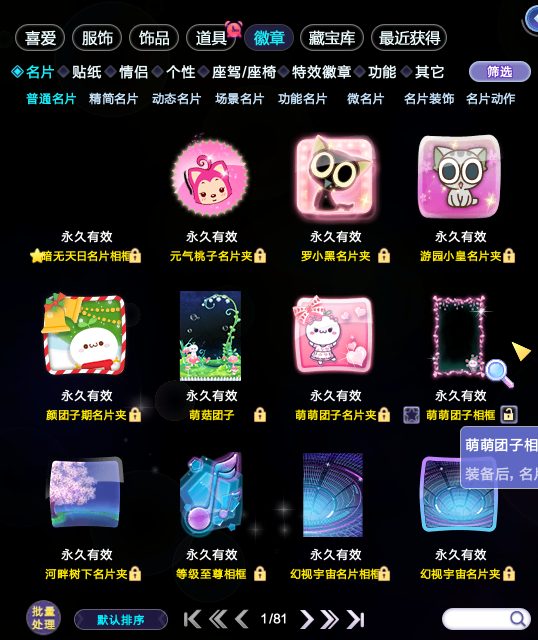Choose the 名片装饰 filter
Viewport: 538px width, 640px height.
click(429, 99)
